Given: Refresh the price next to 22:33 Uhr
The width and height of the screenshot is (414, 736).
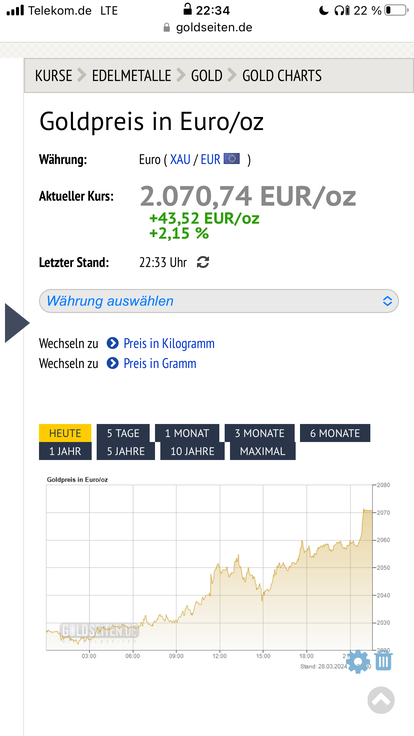Looking at the screenshot, I should tap(203, 262).
